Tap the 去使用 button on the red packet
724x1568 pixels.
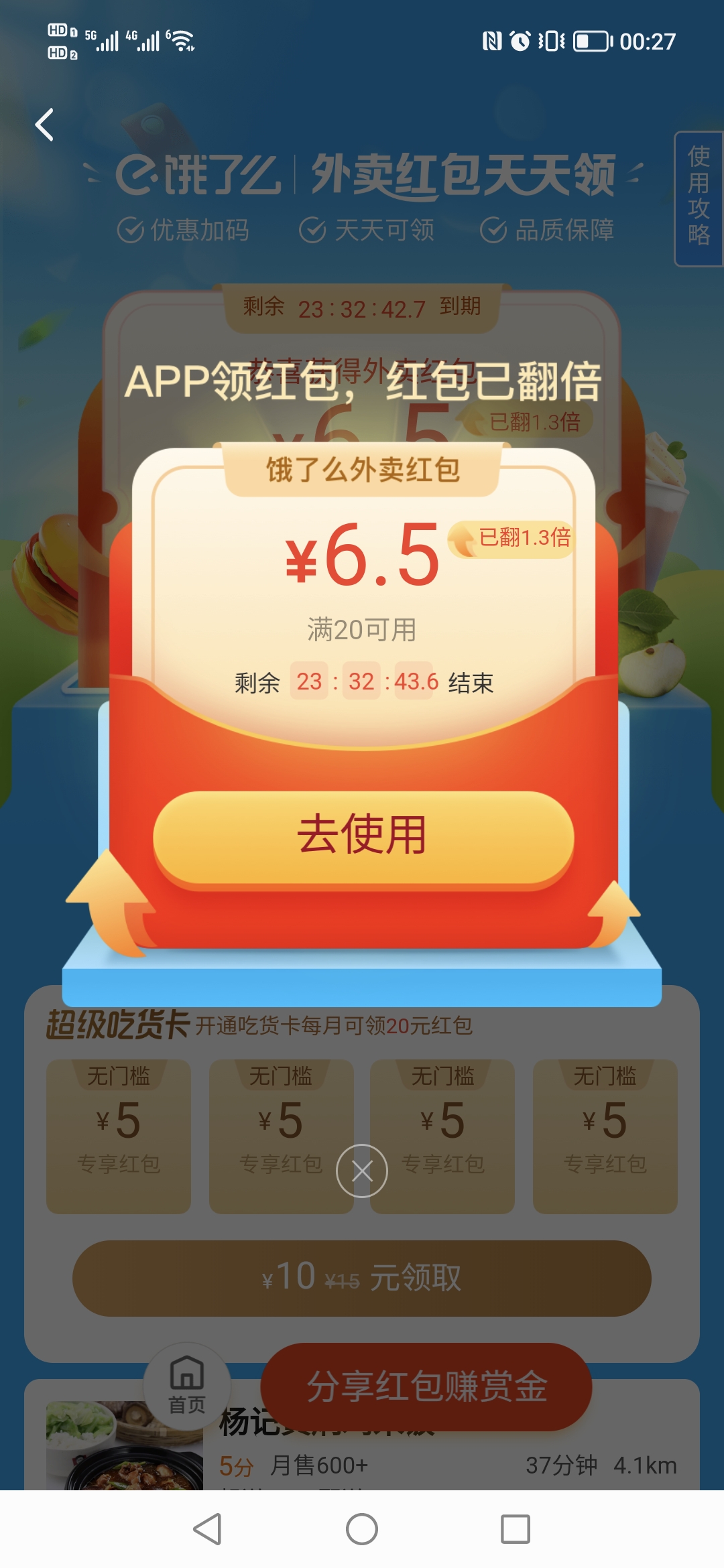point(363,838)
